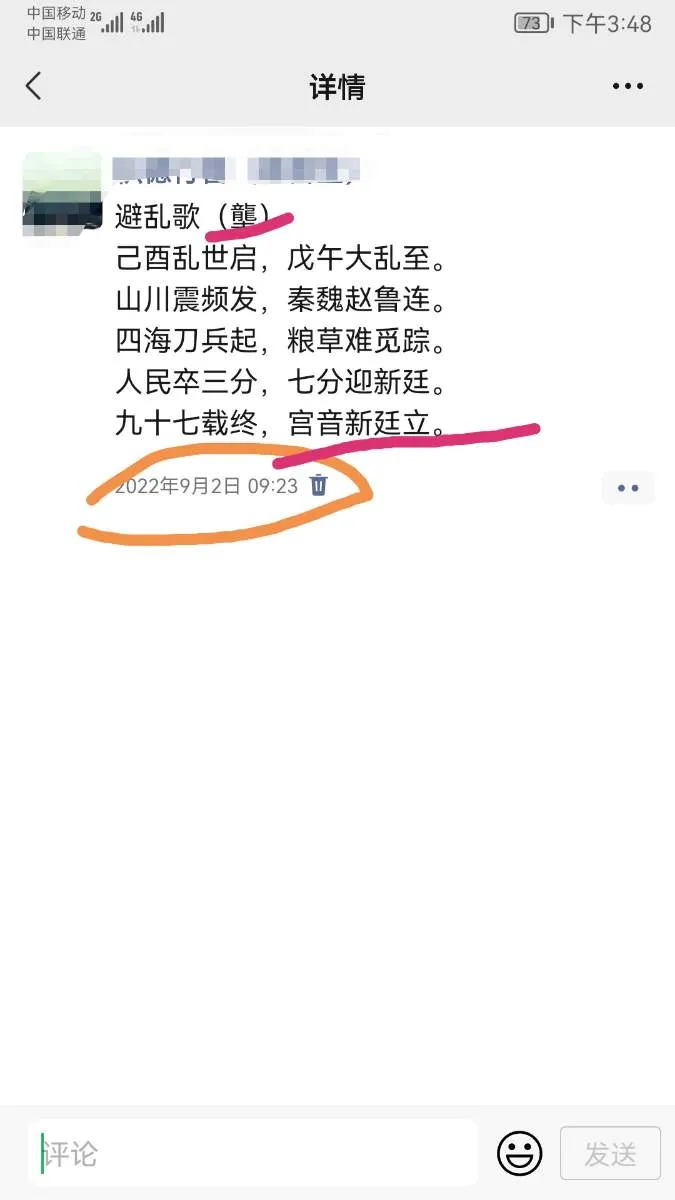Open the poster's blurred avatar
Screen dimensions: 675x1200
[x=62, y=195]
